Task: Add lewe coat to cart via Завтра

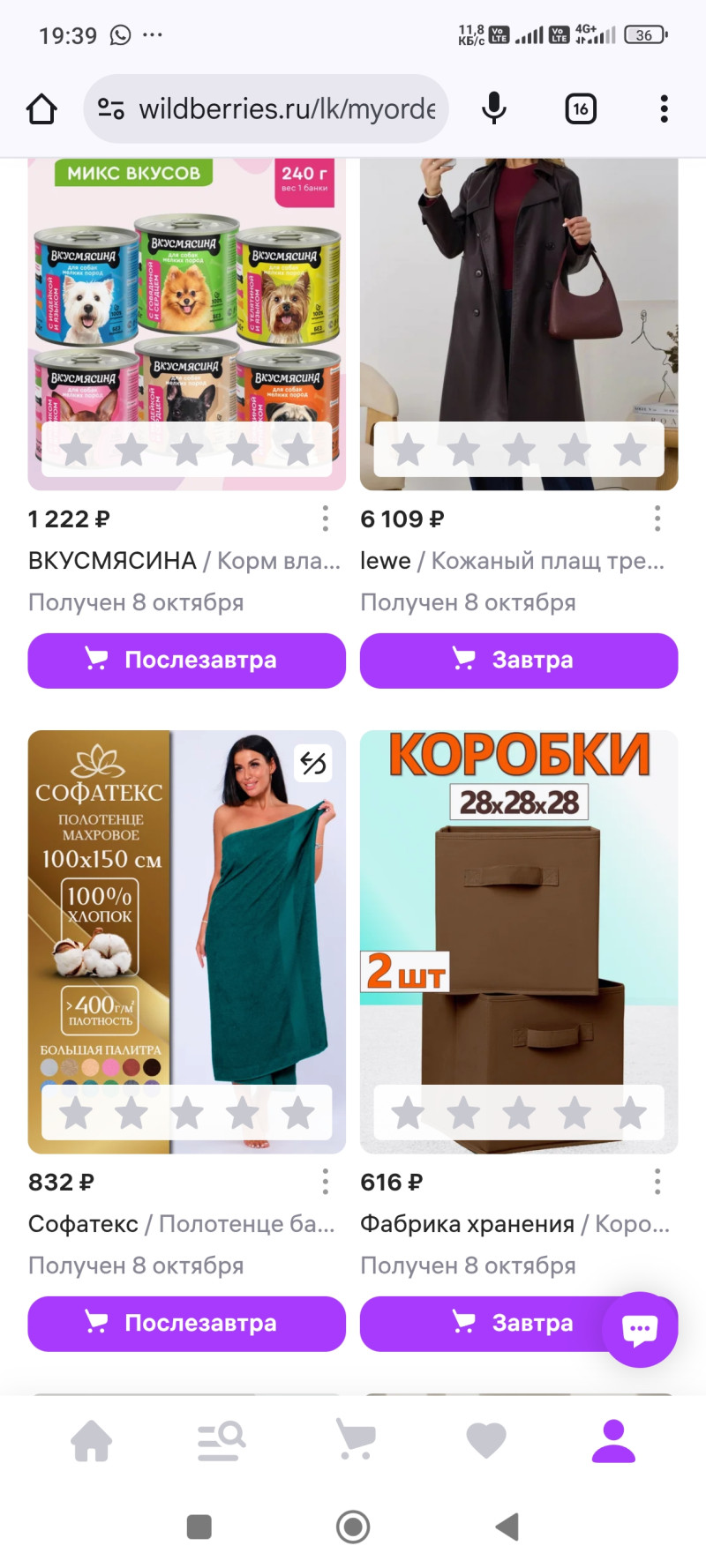Action: [518, 661]
